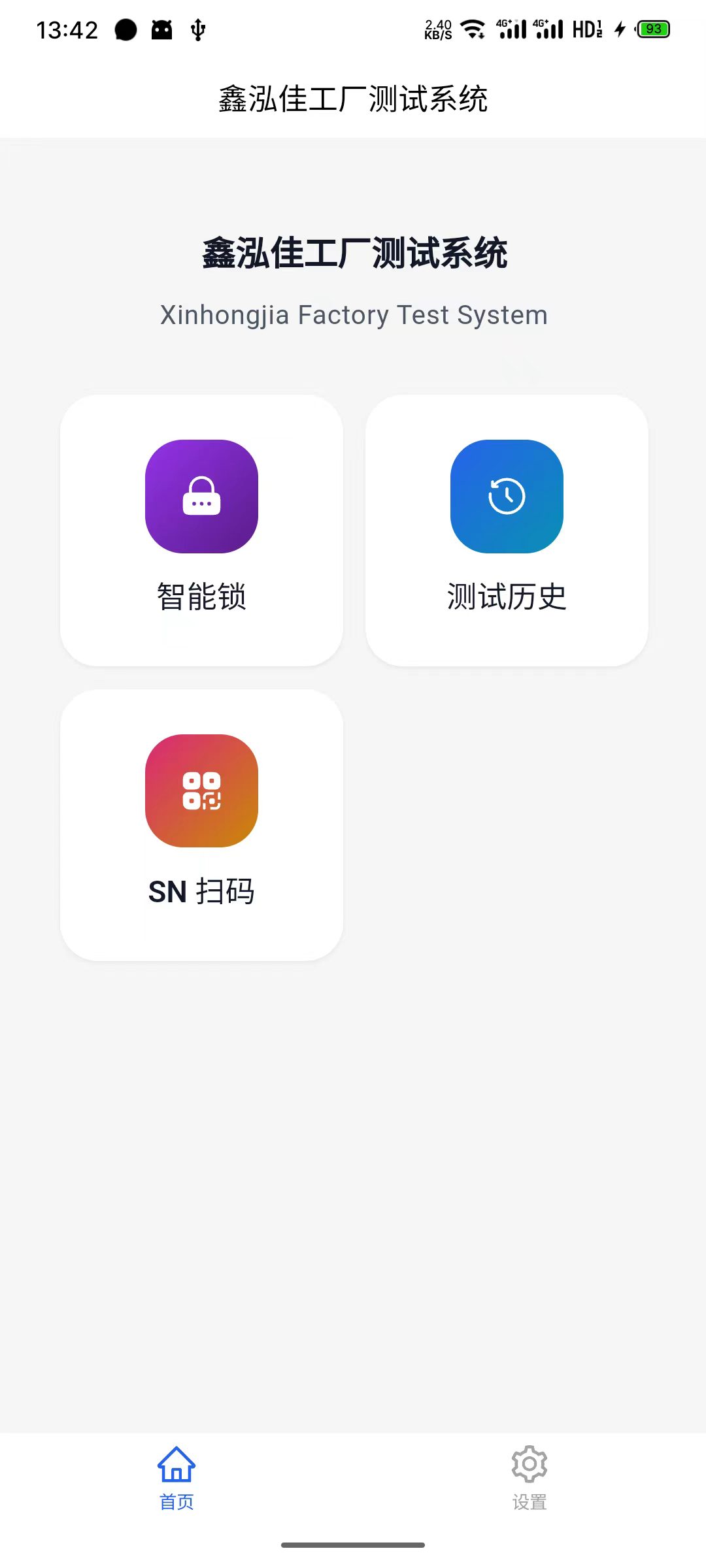Tap the purple padlock icon
Screen dimensions: 706x1568
click(201, 497)
